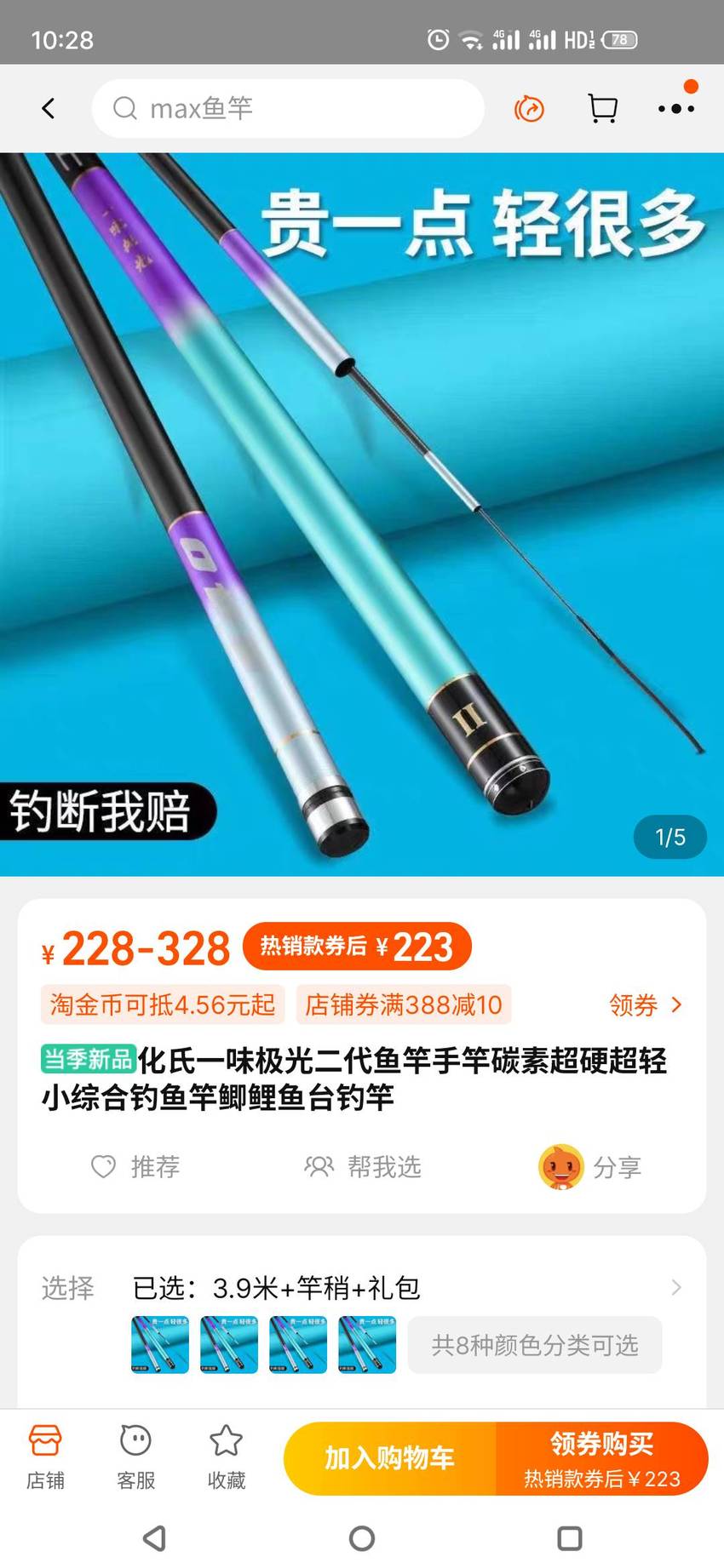
Task: Open the search box showing max鱼竿
Action: tap(288, 108)
